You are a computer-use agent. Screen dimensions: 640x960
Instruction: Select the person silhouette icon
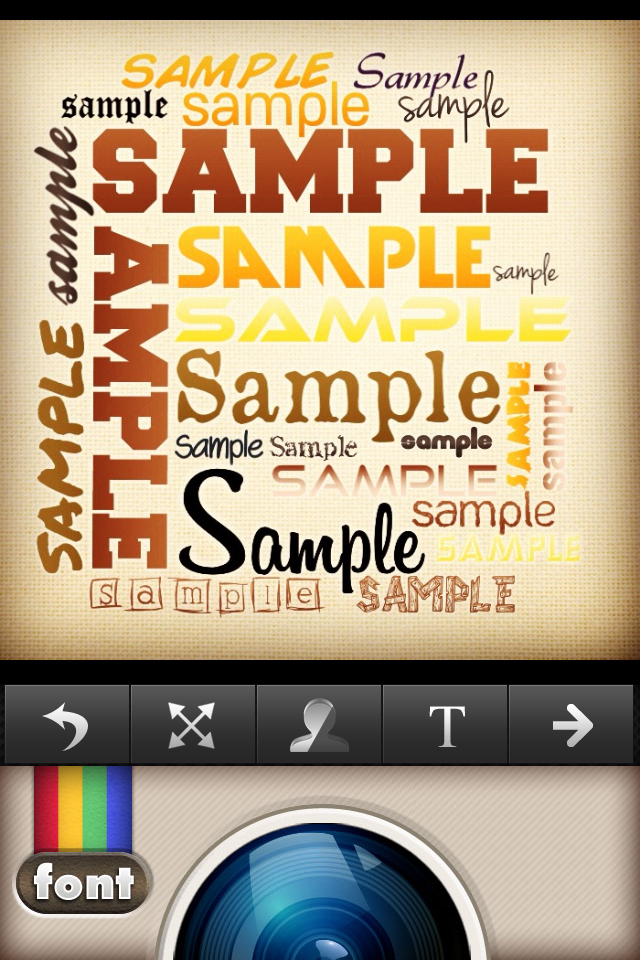pos(319,725)
